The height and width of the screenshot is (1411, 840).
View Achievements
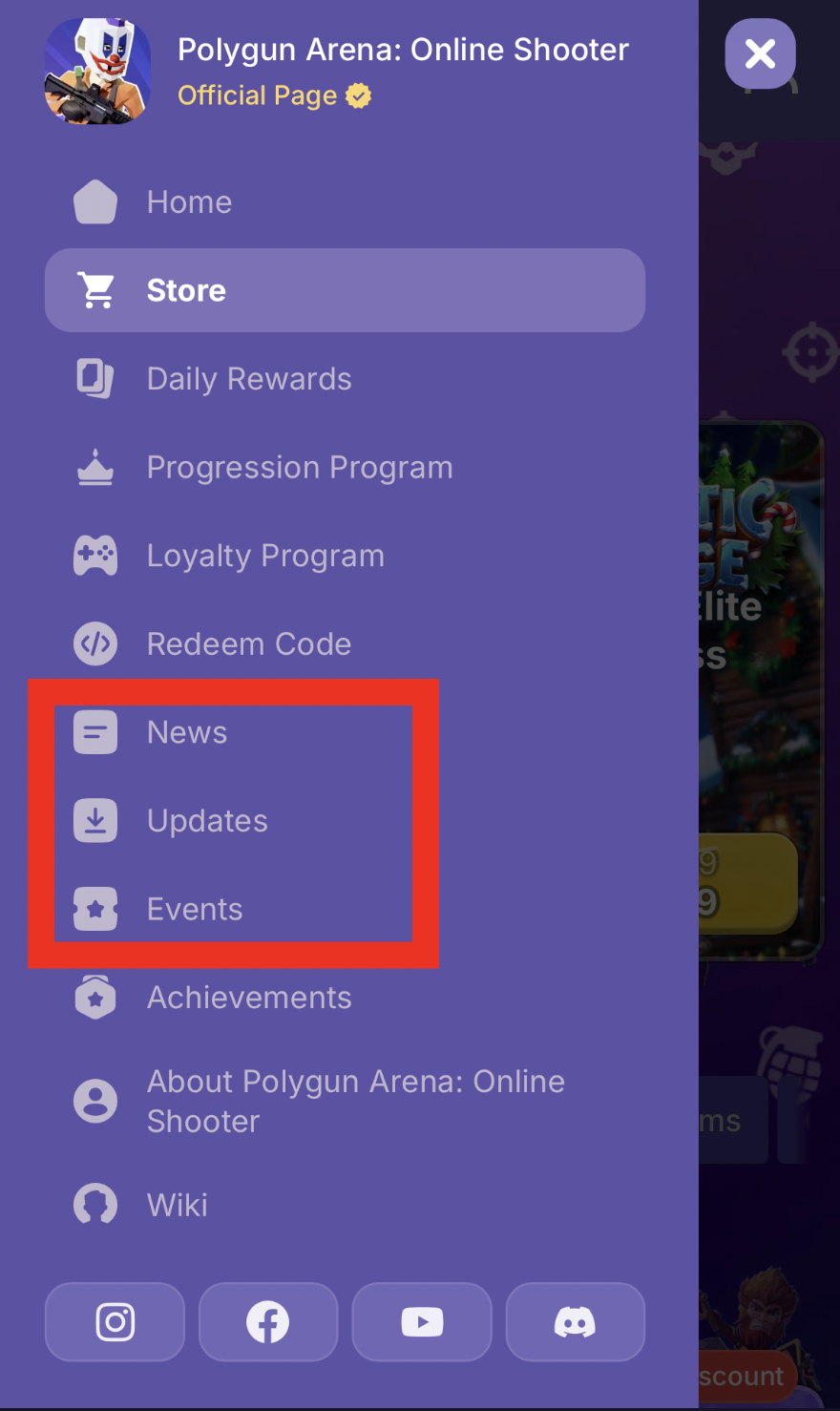[248, 998]
